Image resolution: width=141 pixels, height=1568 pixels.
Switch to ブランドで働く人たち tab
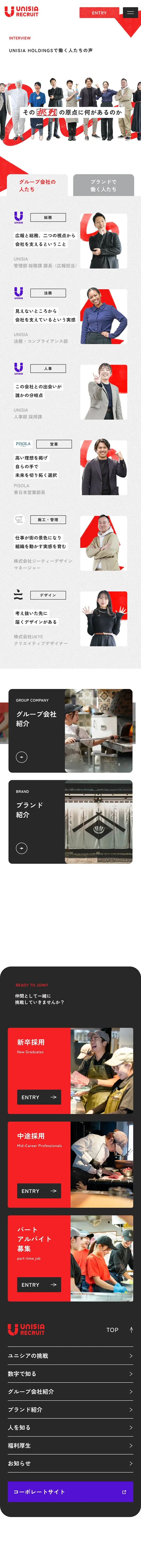click(103, 185)
